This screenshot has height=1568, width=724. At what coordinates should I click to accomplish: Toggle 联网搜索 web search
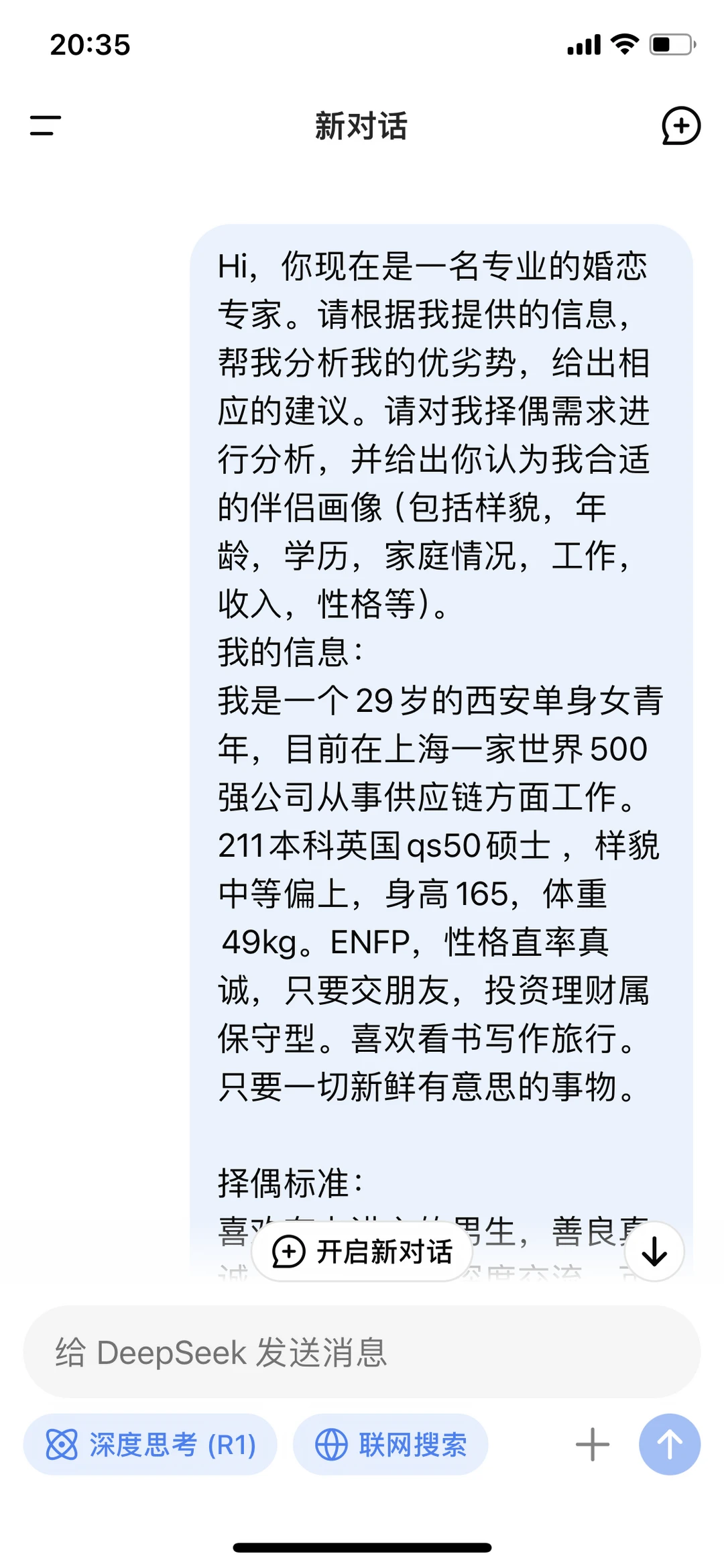click(x=391, y=1445)
